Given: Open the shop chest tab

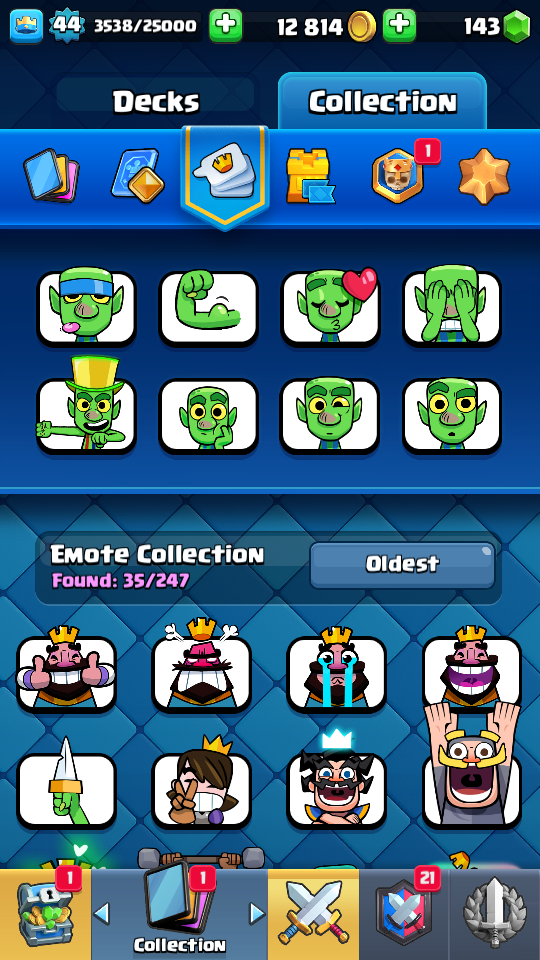Looking at the screenshot, I should click(x=45, y=914).
